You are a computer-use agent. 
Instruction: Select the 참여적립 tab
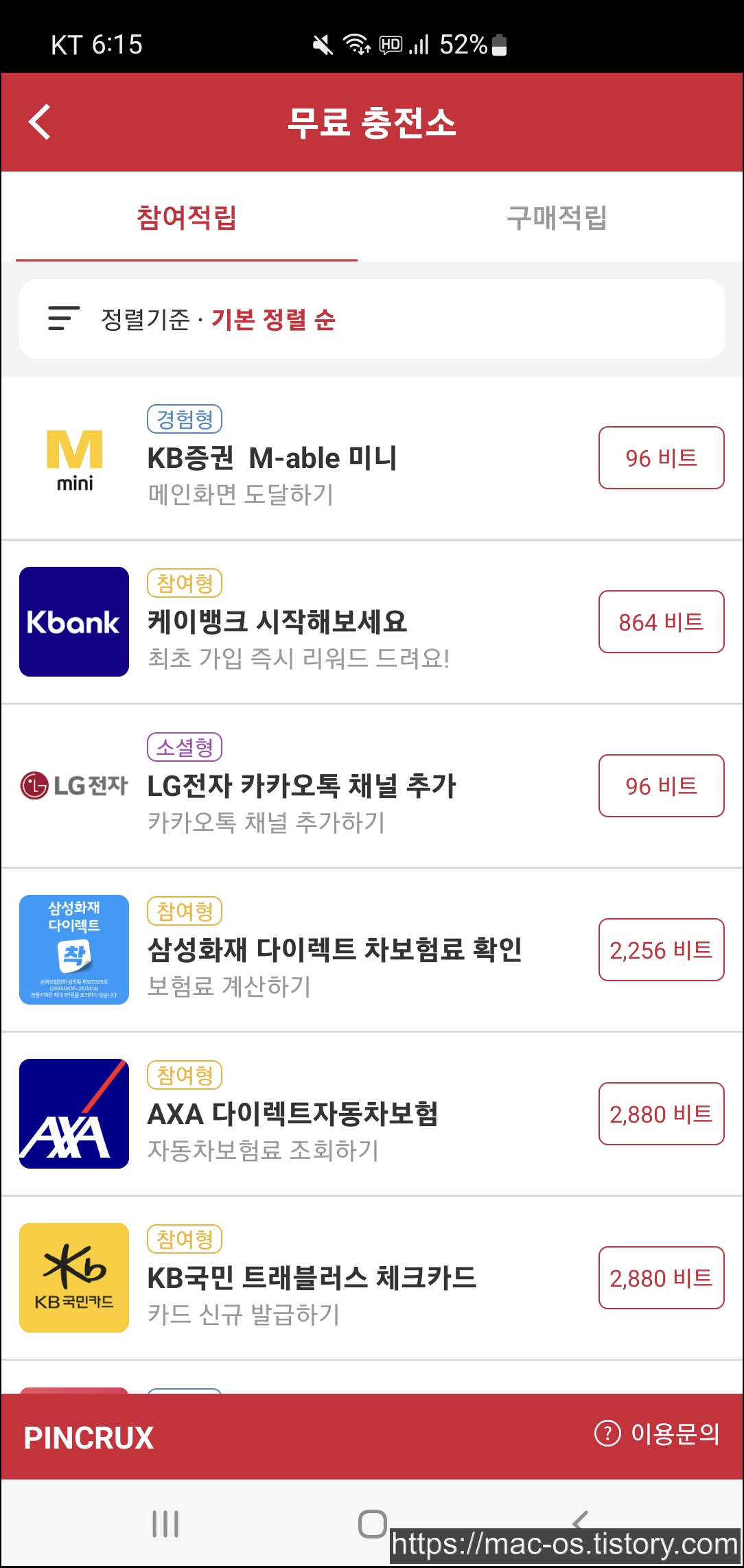(186, 218)
